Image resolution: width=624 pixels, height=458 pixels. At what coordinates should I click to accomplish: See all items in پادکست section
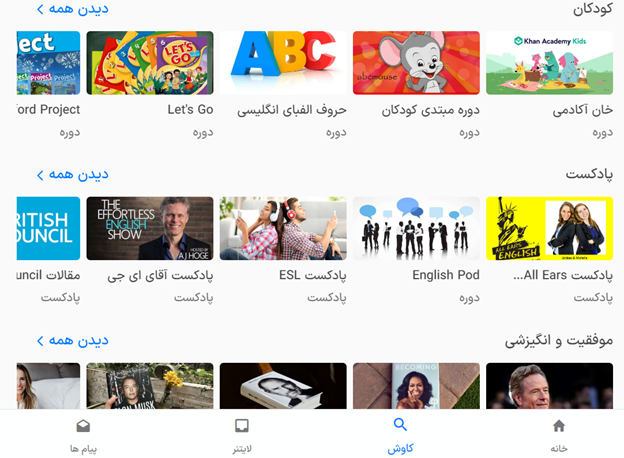pyautogui.click(x=73, y=174)
